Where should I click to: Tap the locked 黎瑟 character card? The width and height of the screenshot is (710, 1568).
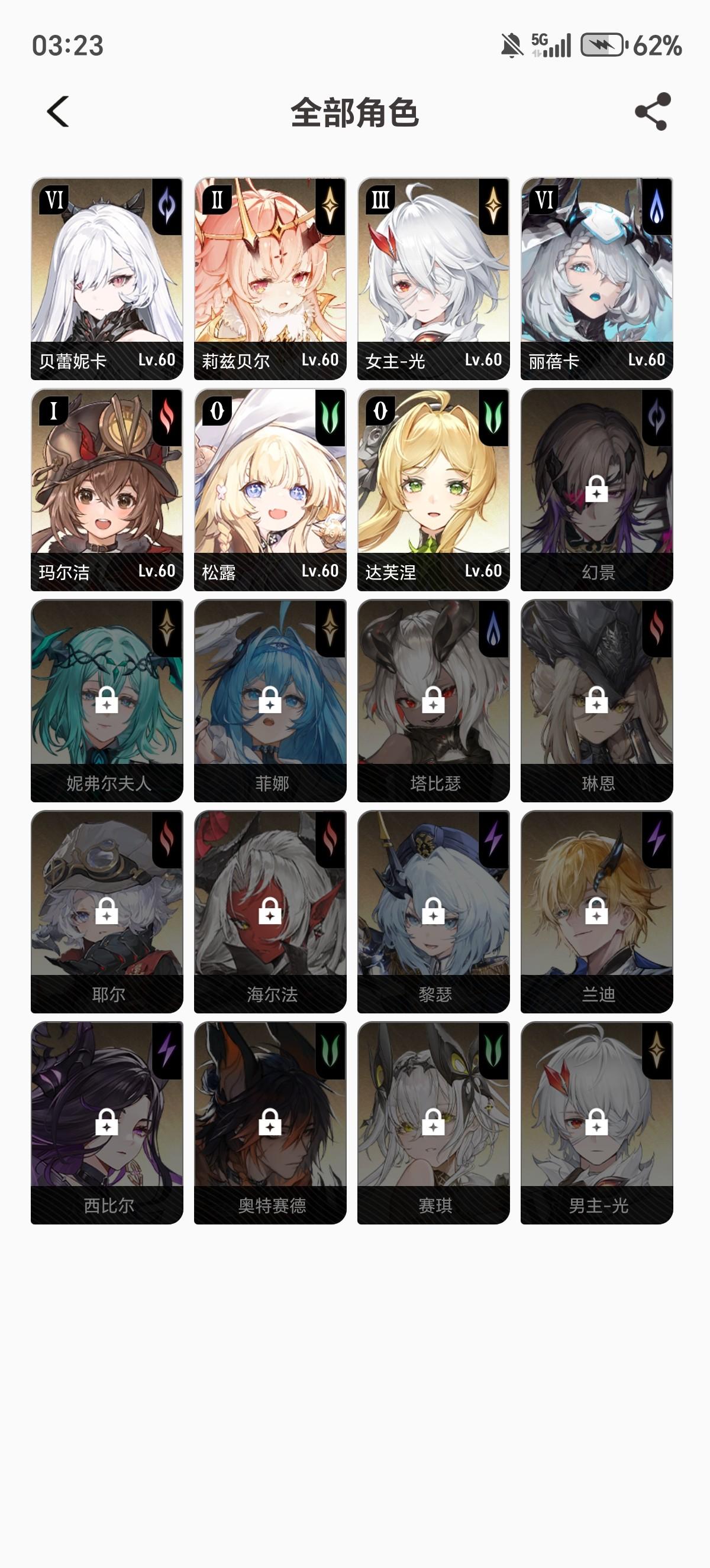point(433,912)
